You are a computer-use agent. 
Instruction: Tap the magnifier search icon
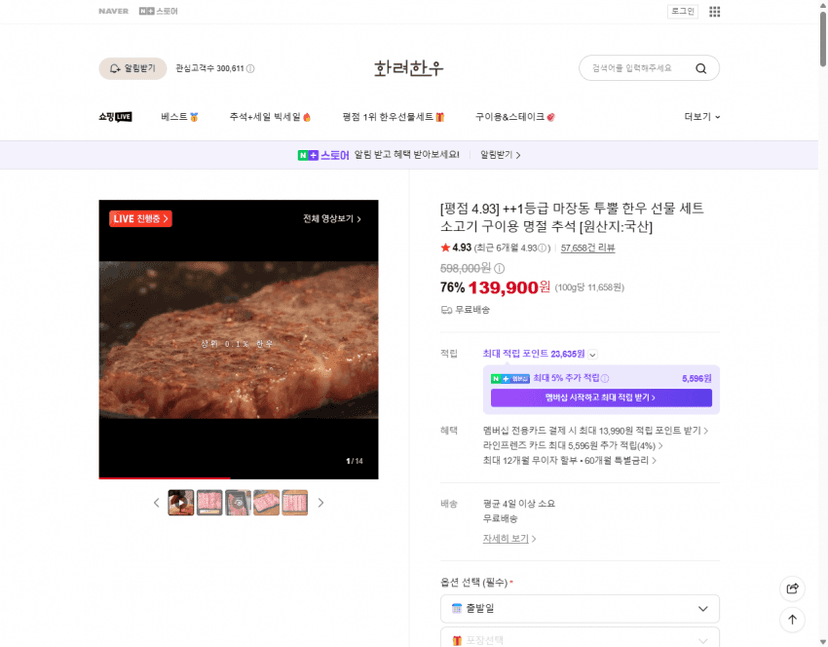point(701,69)
